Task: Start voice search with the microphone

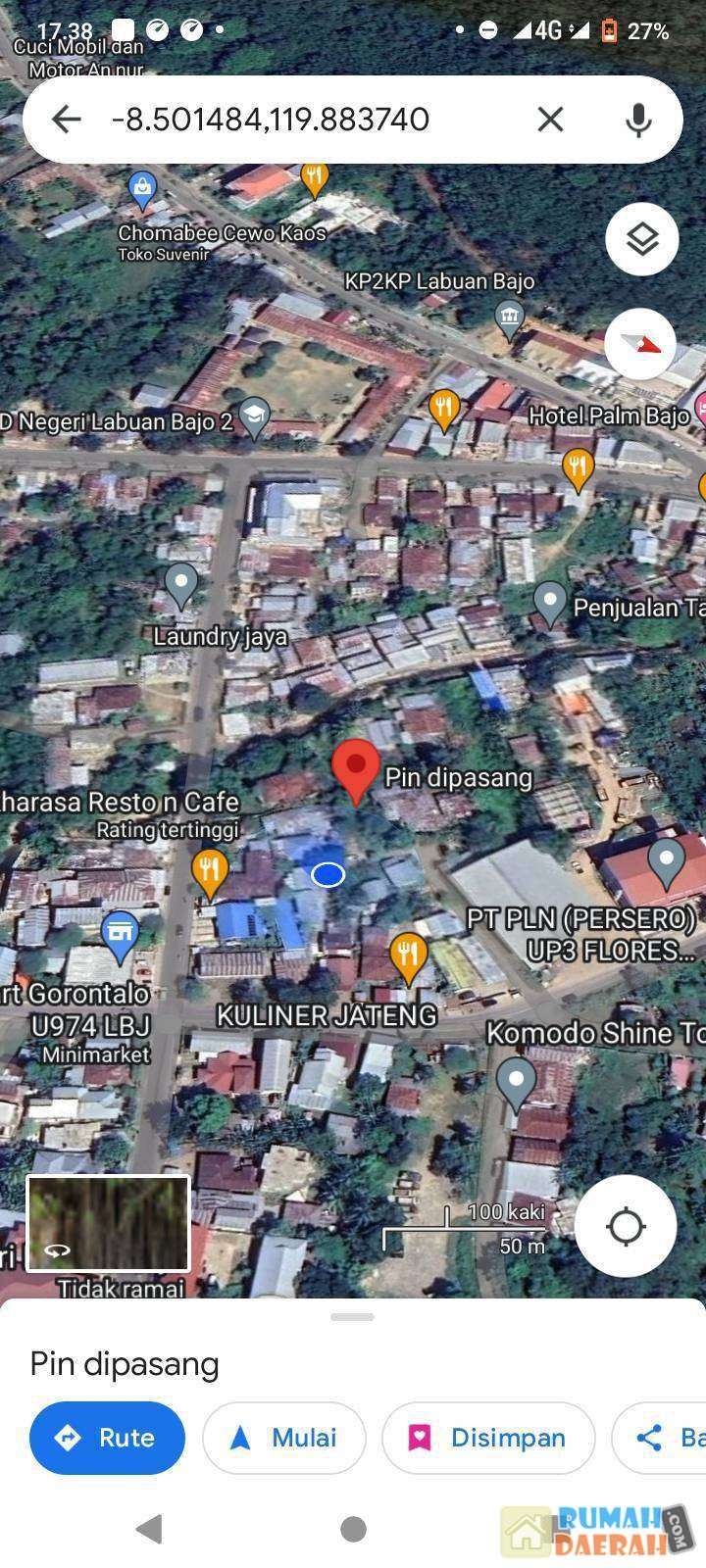Action: 638,120
